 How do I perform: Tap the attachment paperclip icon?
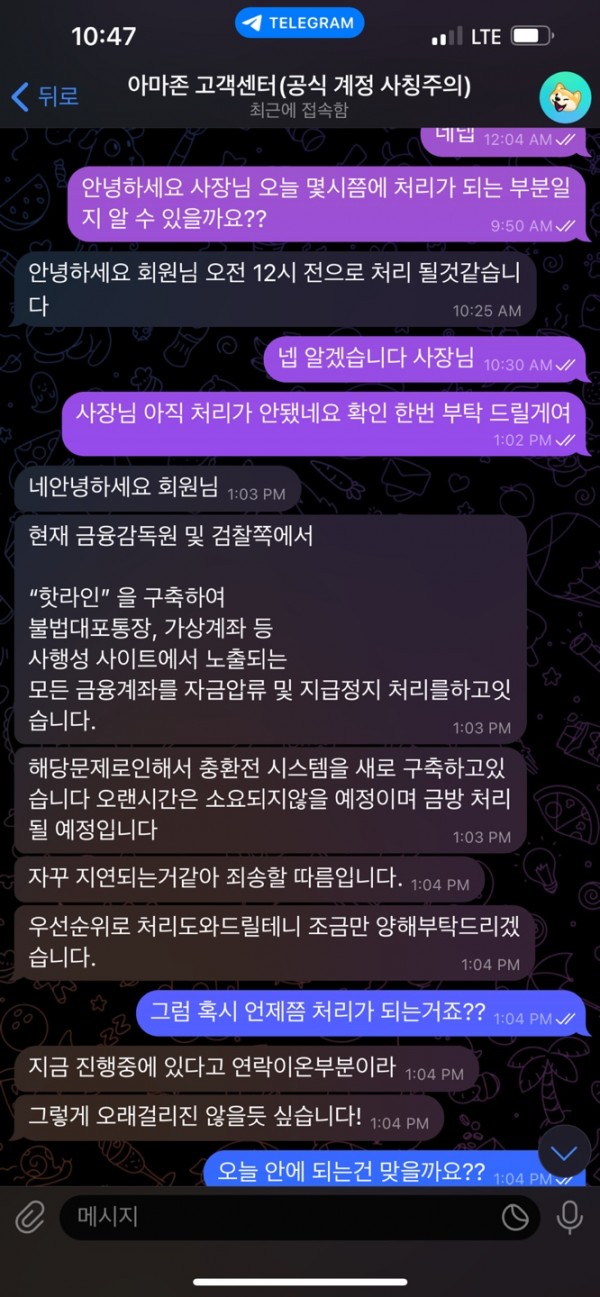pyautogui.click(x=30, y=1217)
